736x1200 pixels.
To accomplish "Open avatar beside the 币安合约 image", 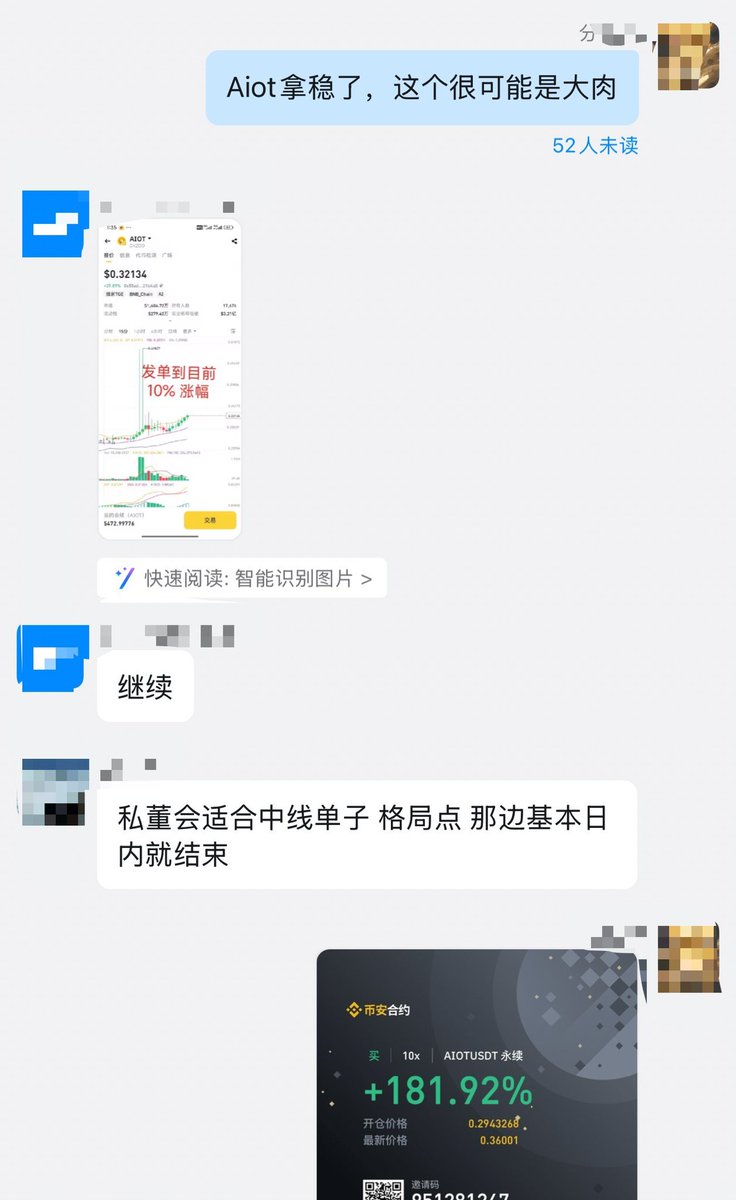I will (688, 959).
